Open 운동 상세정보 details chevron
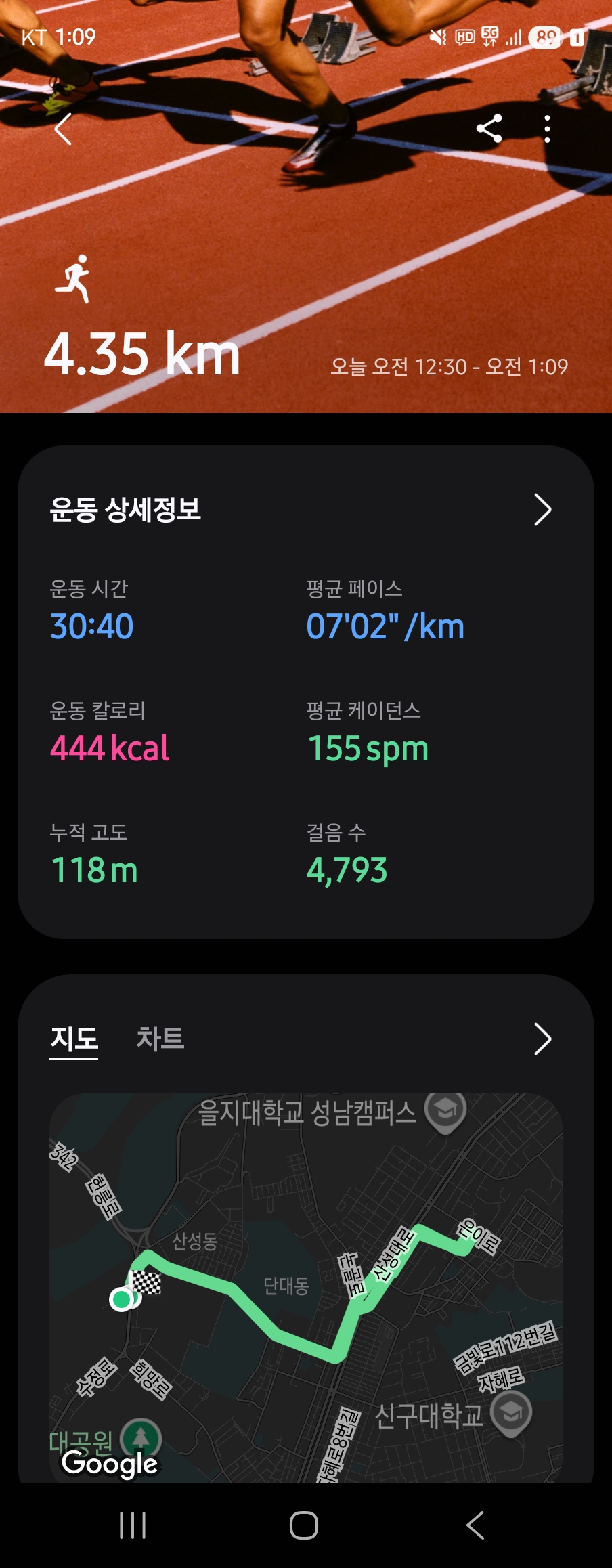This screenshot has height=1568, width=612. pos(542,510)
